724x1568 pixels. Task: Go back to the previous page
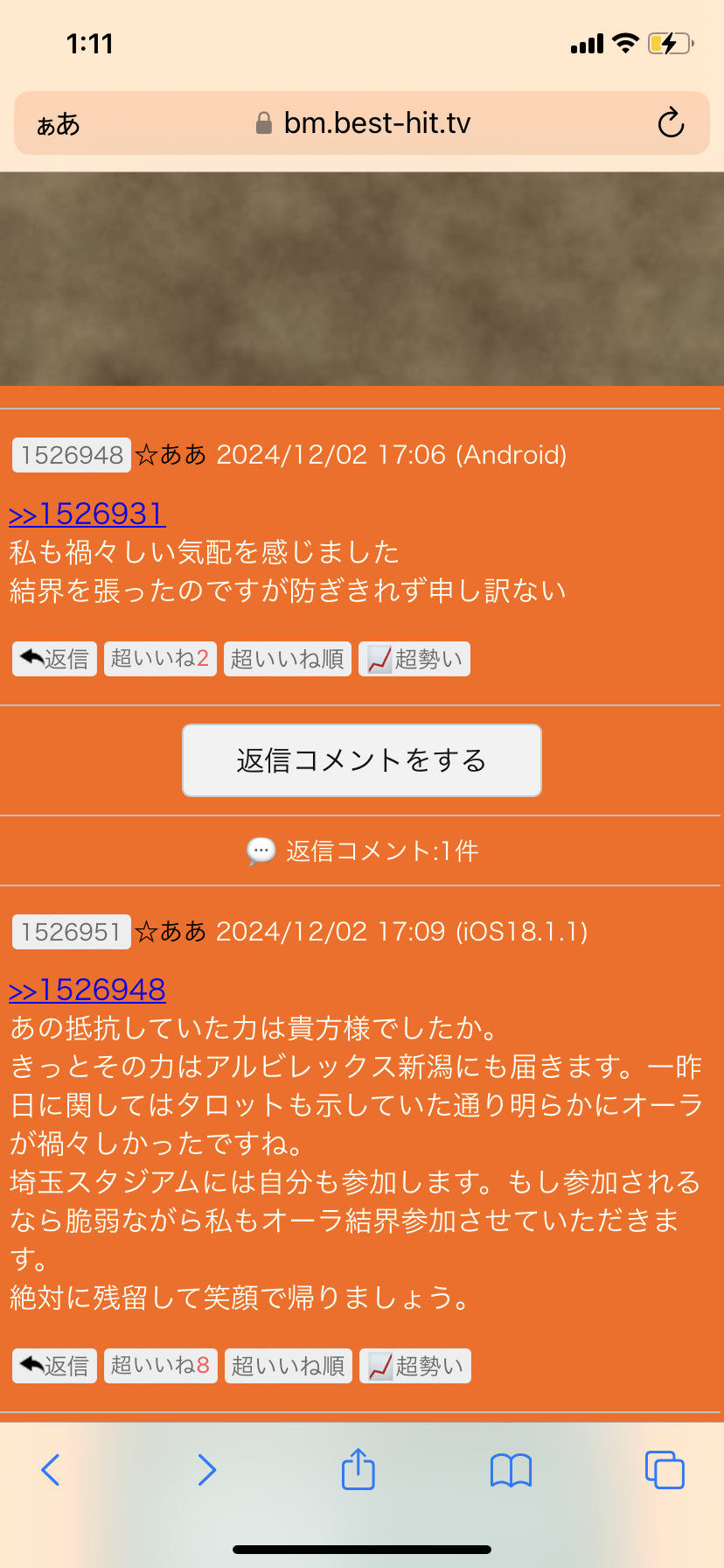pyautogui.click(x=51, y=1470)
